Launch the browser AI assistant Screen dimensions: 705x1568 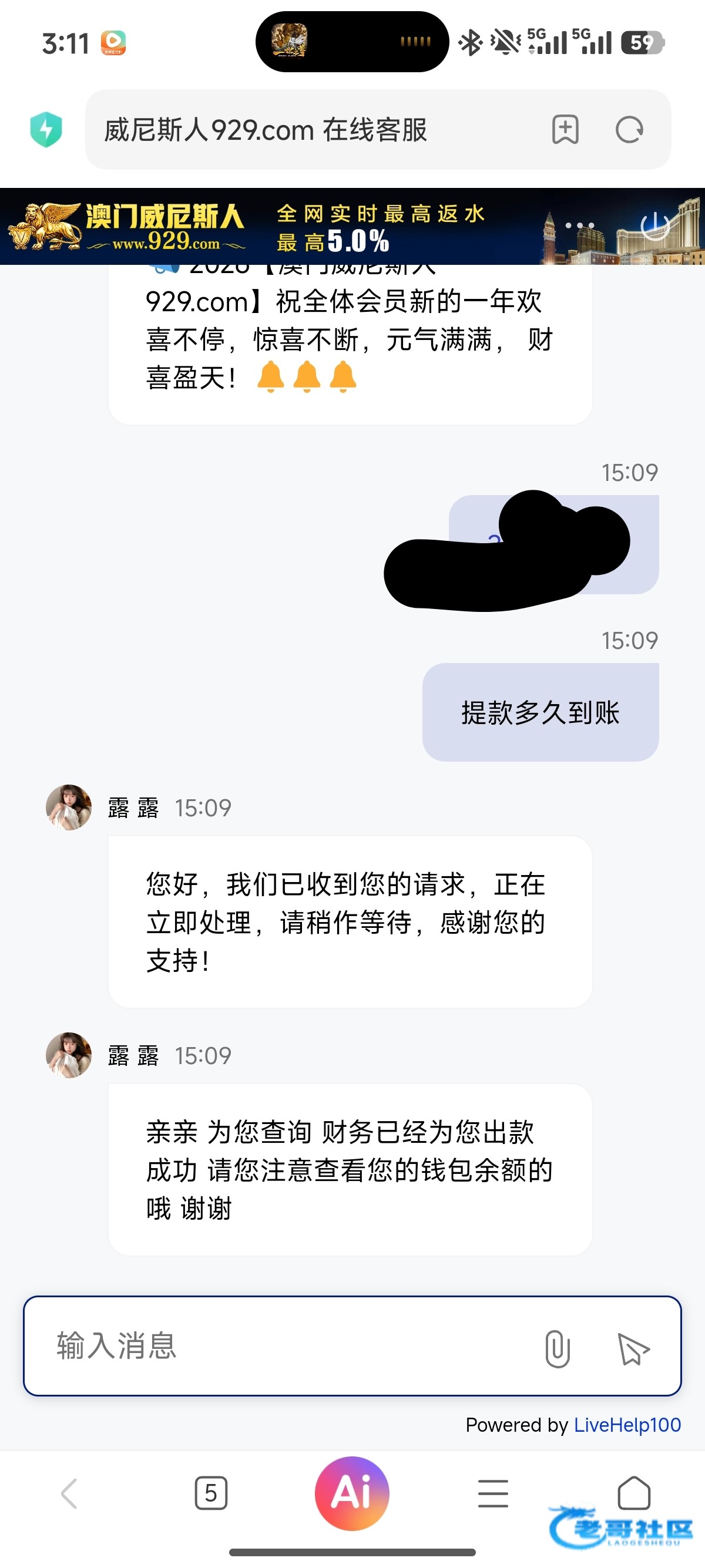(x=352, y=1493)
